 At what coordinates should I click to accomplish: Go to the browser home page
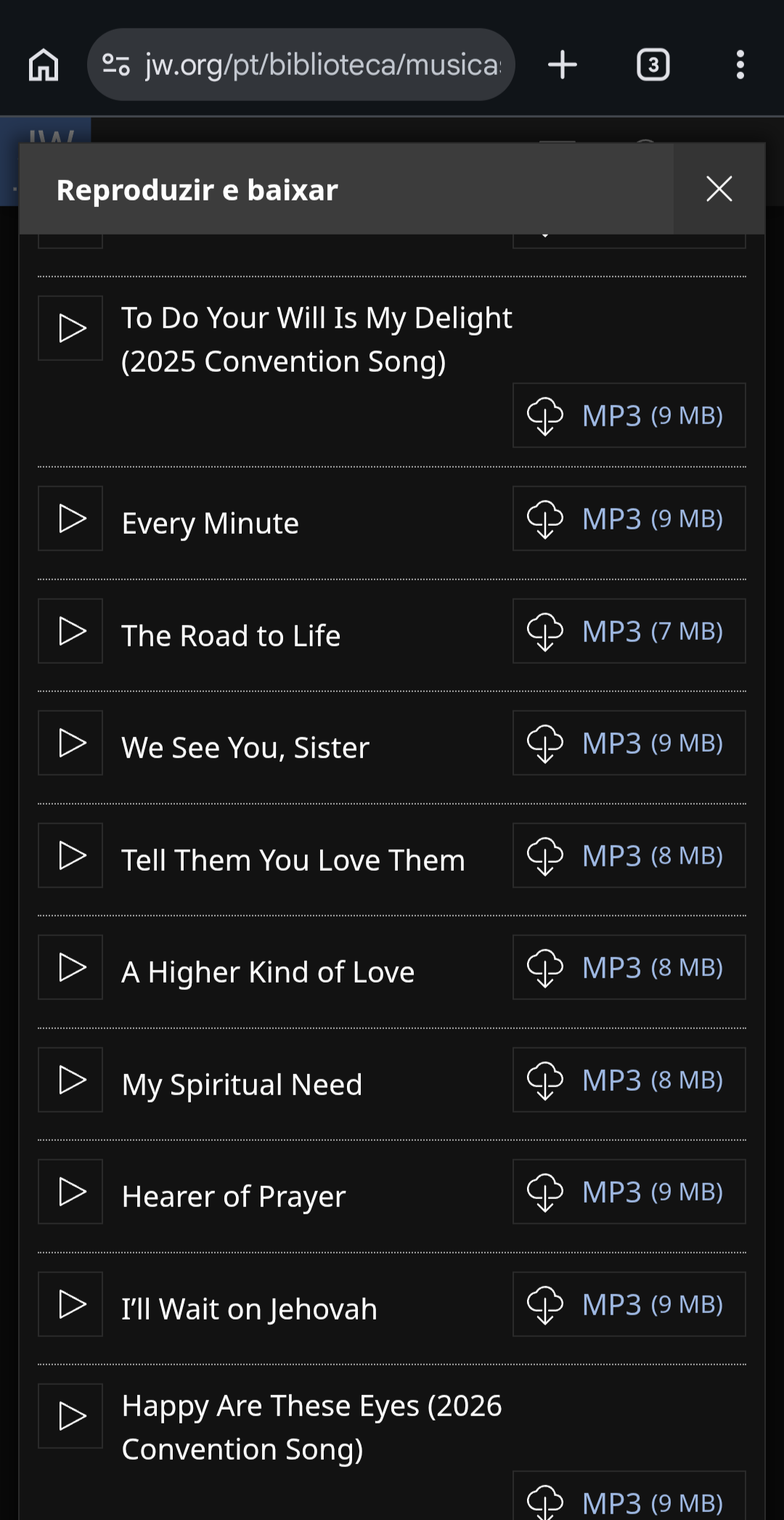[x=44, y=65]
